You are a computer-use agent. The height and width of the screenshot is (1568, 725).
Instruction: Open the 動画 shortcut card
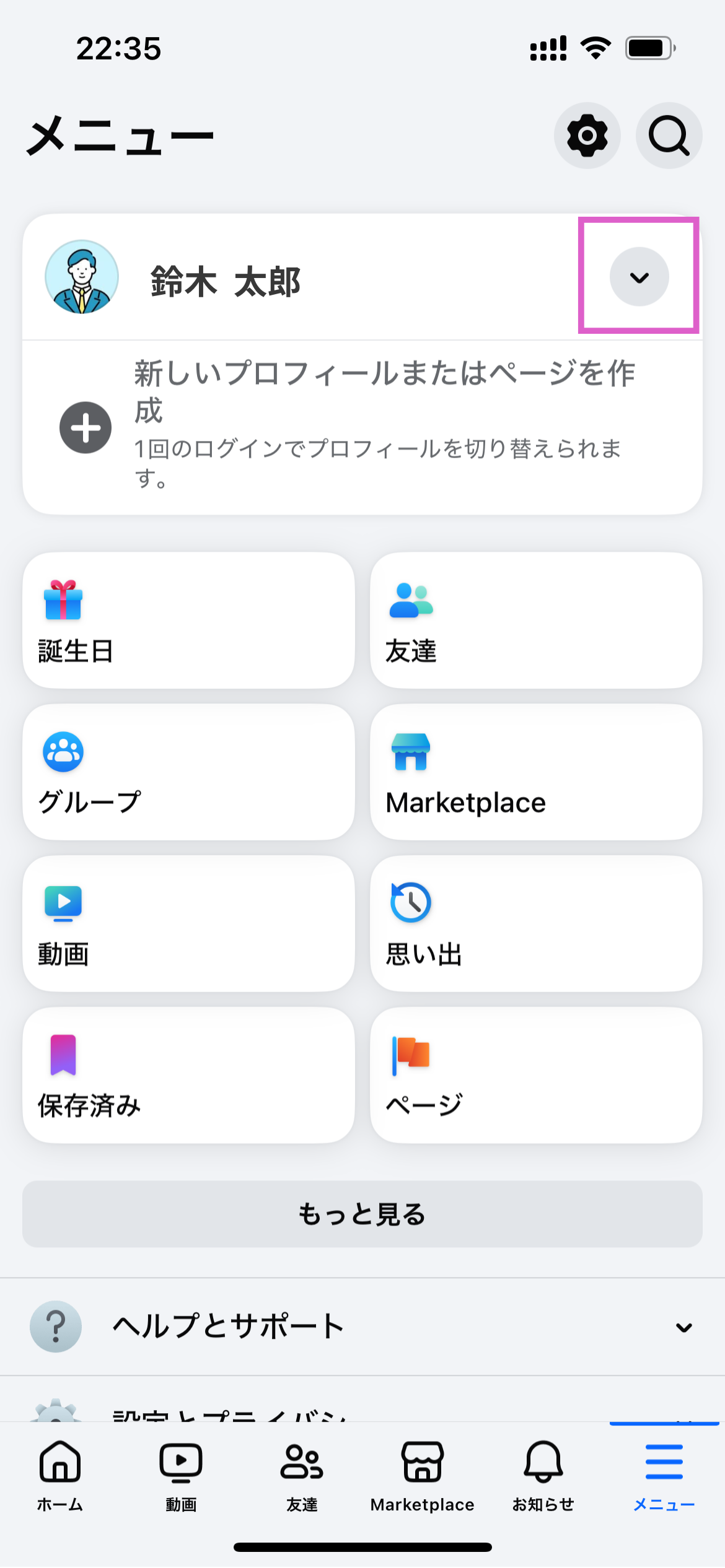pos(188,924)
